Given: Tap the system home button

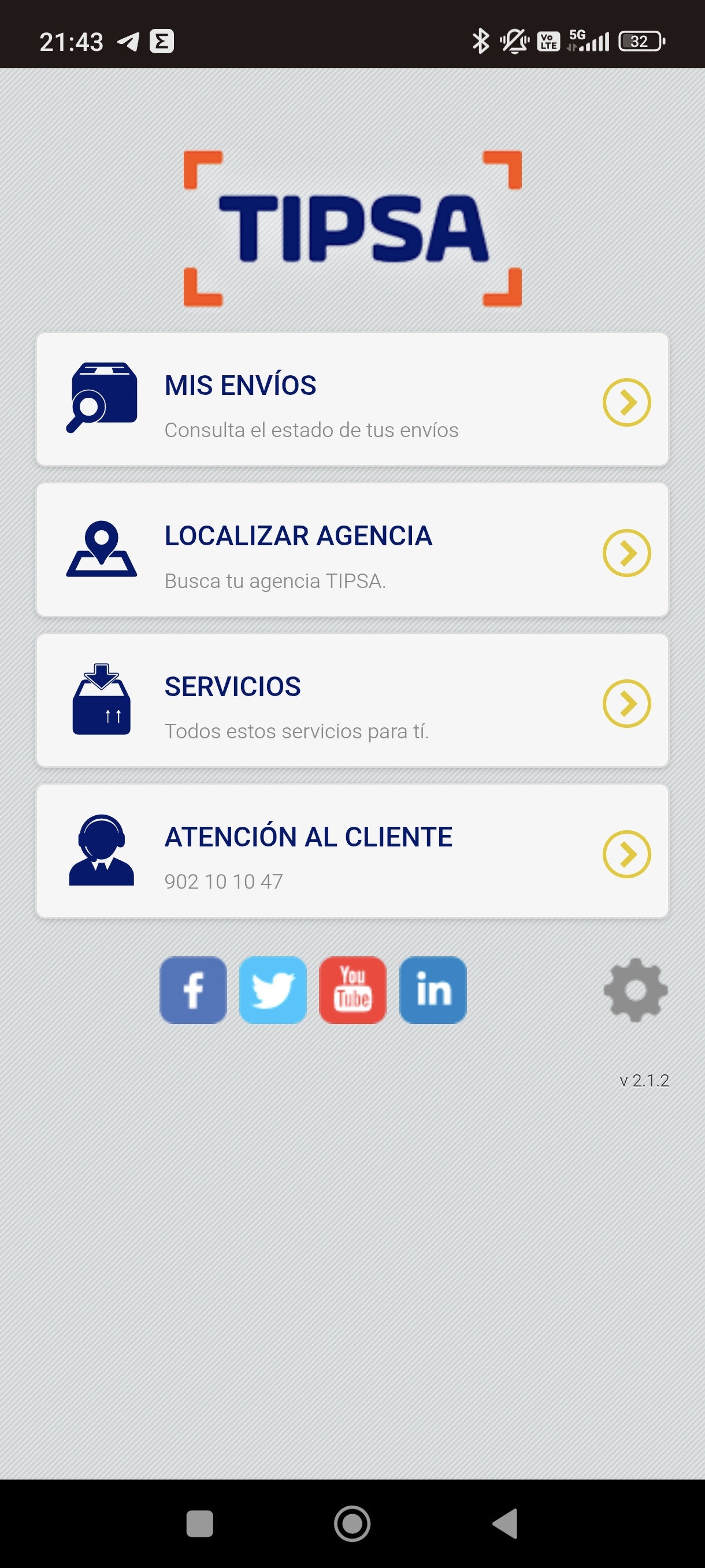Looking at the screenshot, I should click(x=352, y=1523).
